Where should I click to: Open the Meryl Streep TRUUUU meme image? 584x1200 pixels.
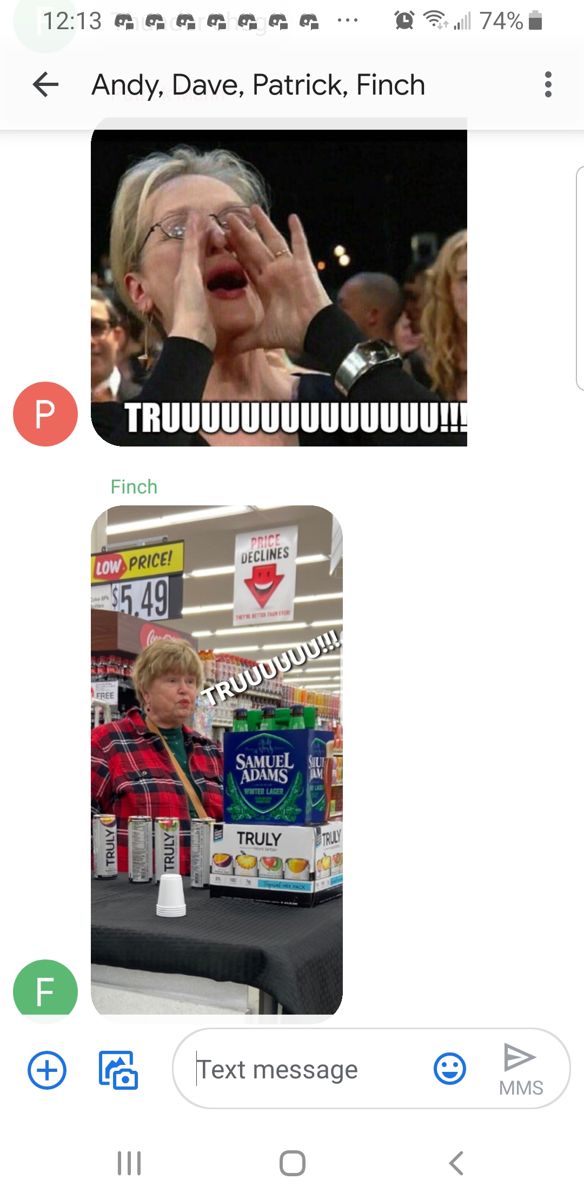pos(279,282)
